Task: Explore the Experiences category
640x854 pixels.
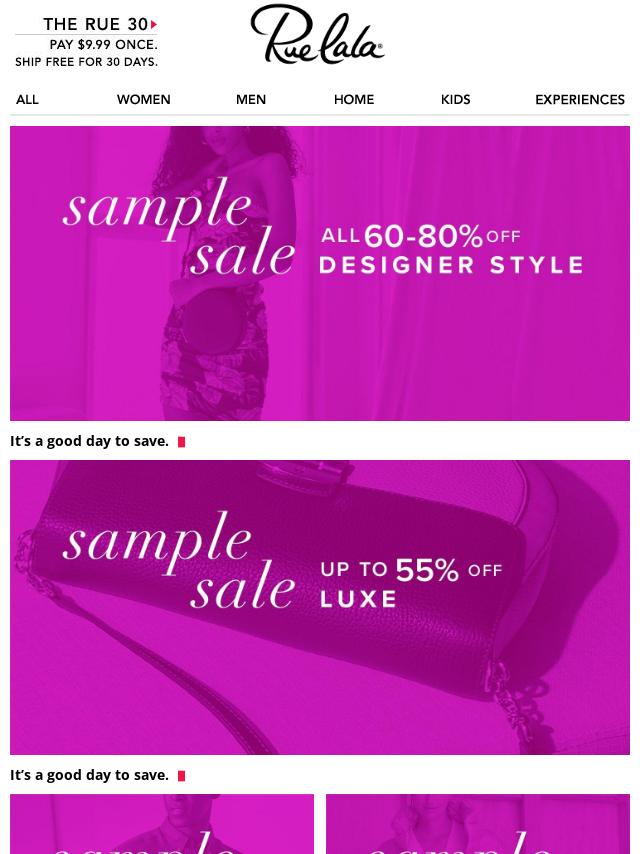Action: click(x=579, y=100)
